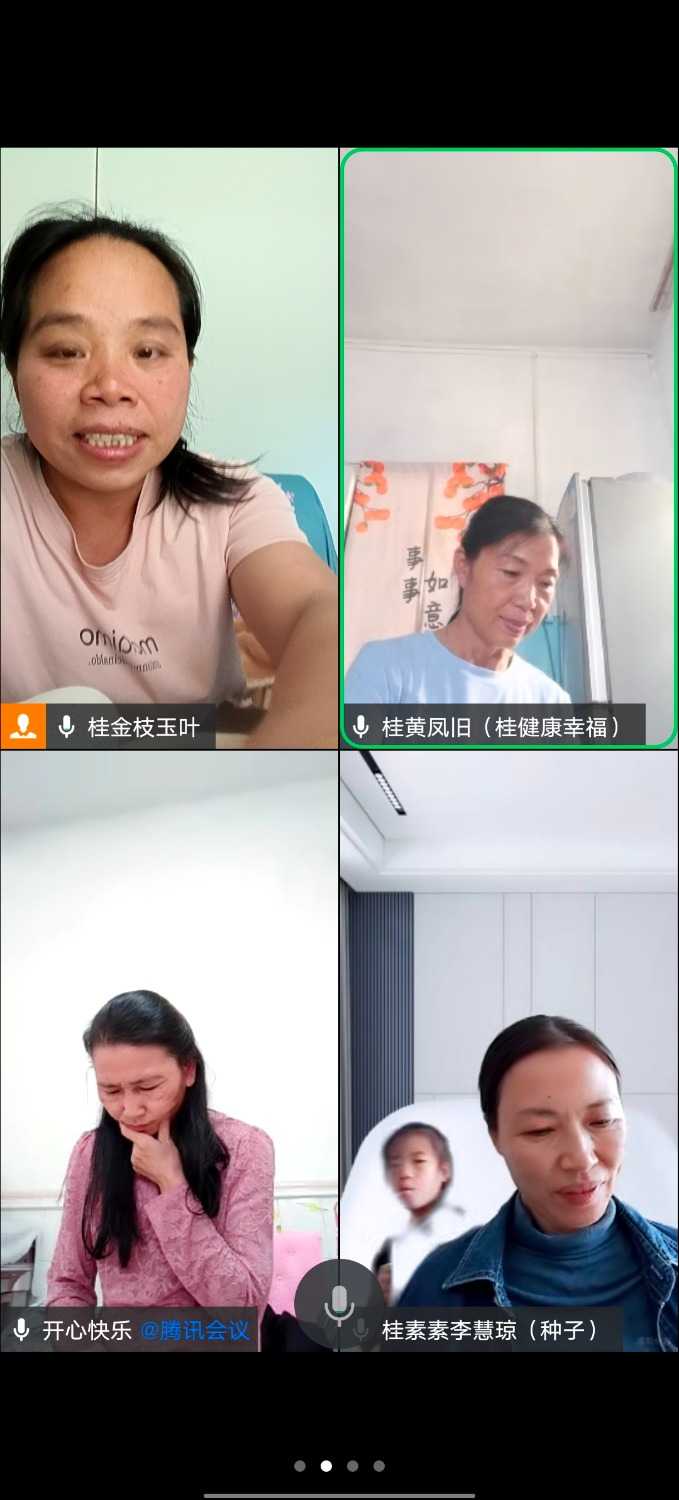Select the video tile of 桂黄凤旧（桂健康幸福）
Image resolution: width=679 pixels, height=1500 pixels.
(x=509, y=447)
